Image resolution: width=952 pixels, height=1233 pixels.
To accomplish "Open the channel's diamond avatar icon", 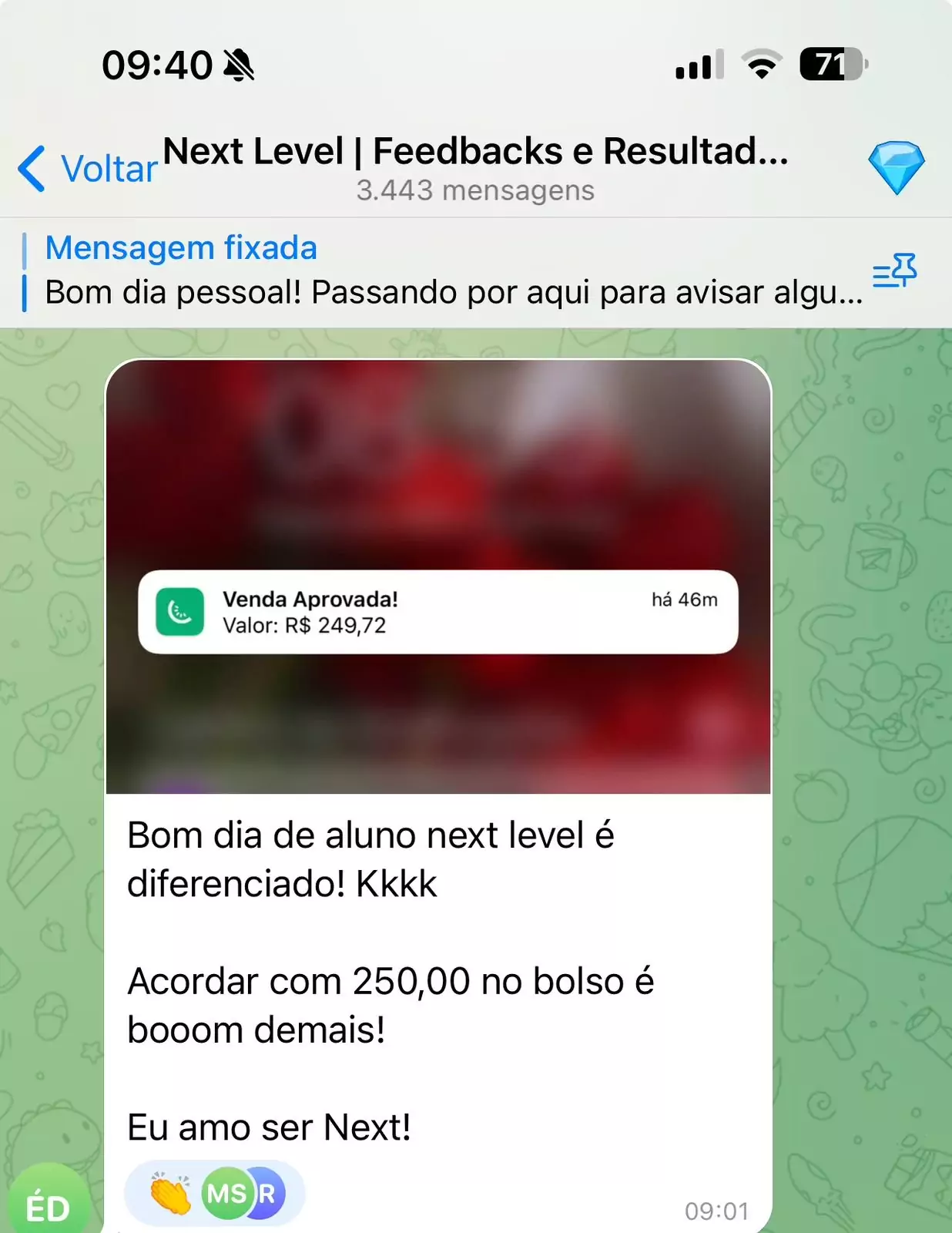I will [896, 167].
